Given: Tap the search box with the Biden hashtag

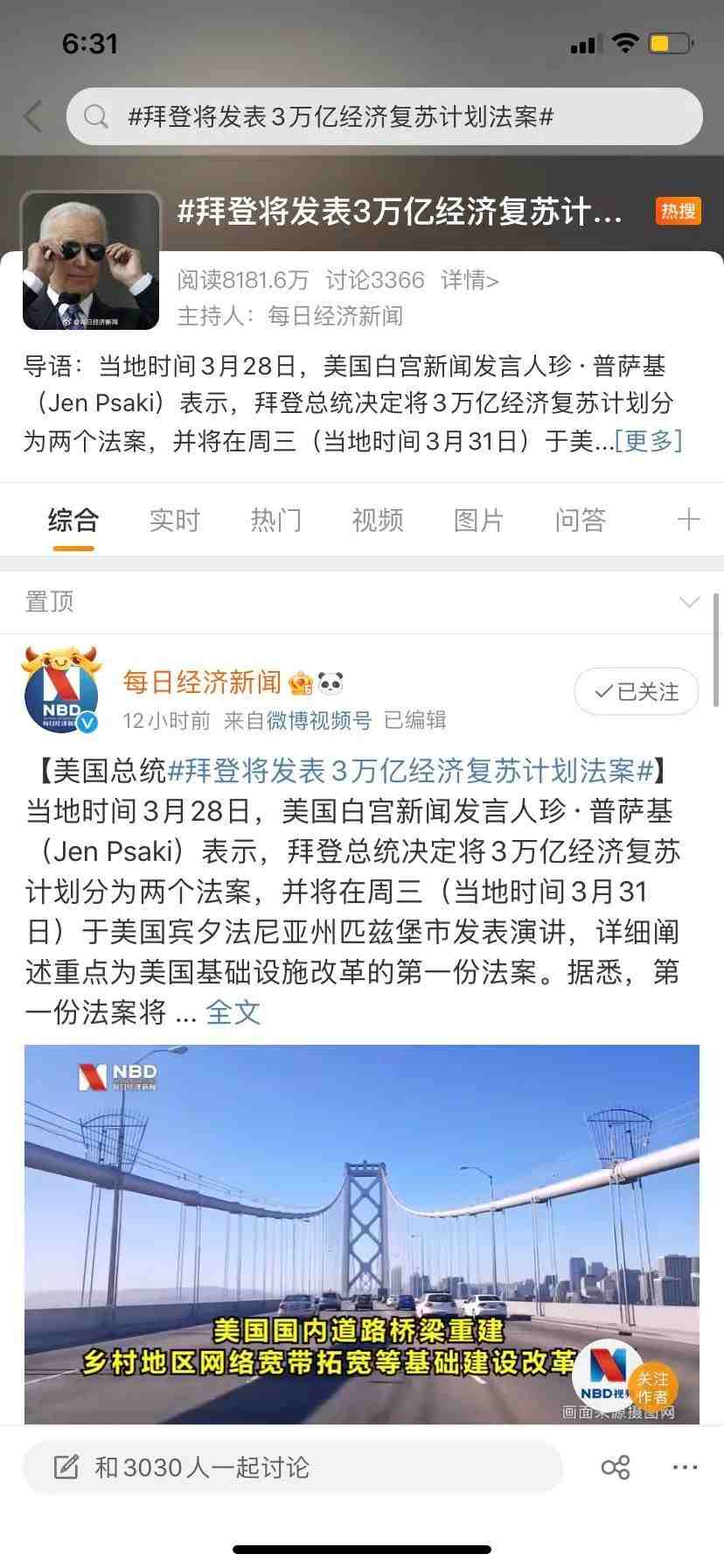Looking at the screenshot, I should (x=385, y=116).
